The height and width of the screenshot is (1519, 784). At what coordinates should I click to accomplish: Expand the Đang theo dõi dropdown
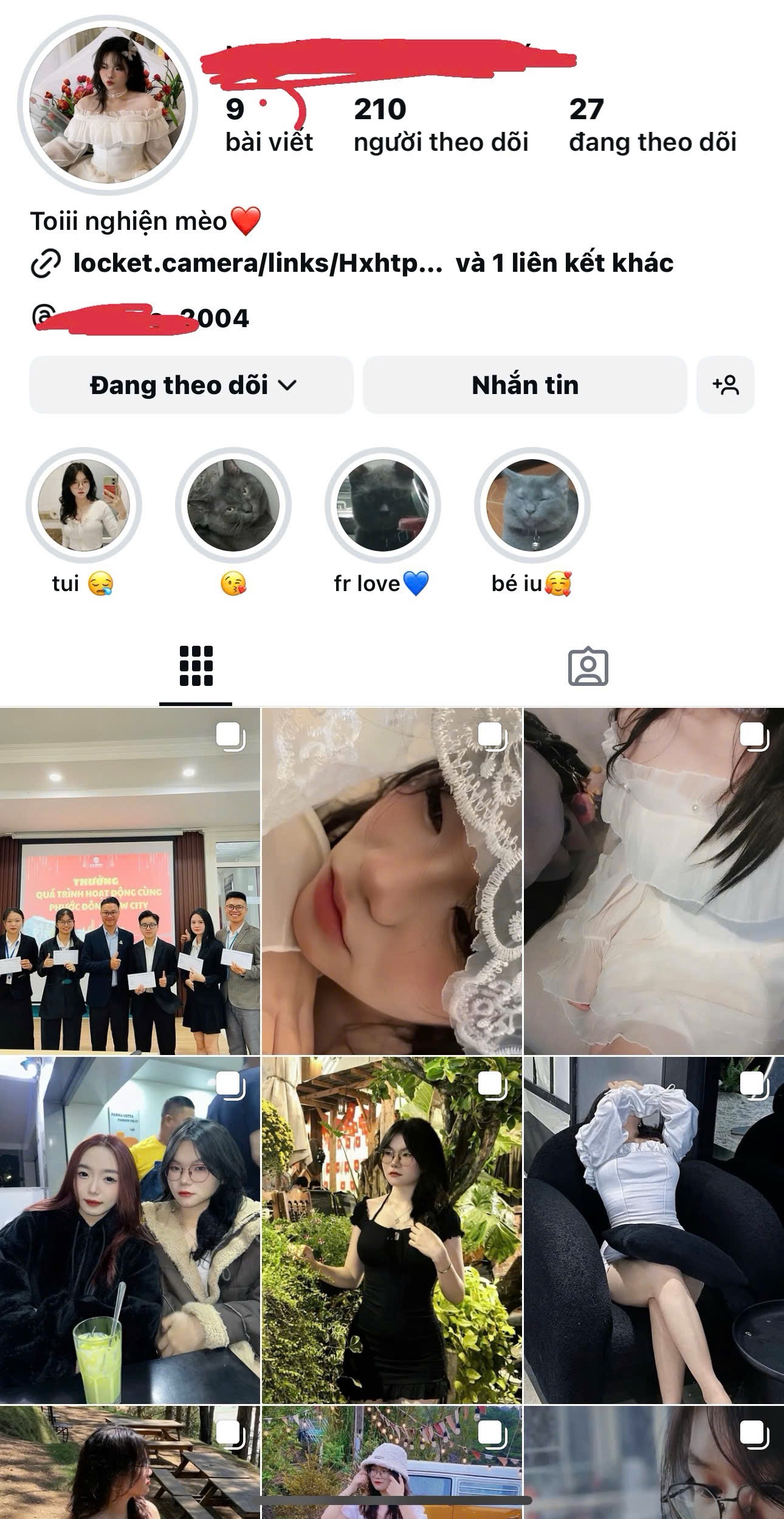coord(191,385)
